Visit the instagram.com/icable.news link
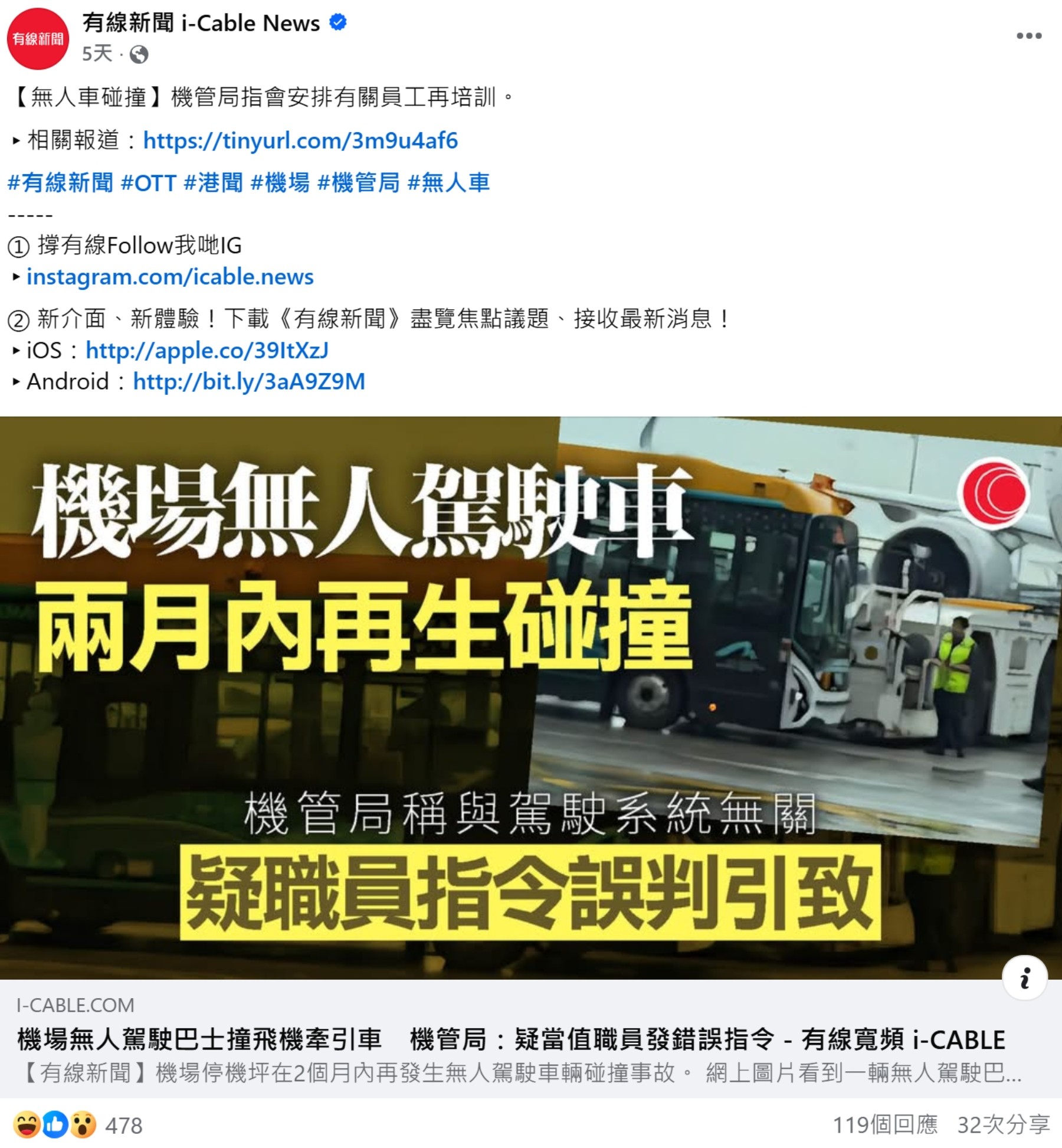This screenshot has width=1062, height=1148. pos(170,277)
